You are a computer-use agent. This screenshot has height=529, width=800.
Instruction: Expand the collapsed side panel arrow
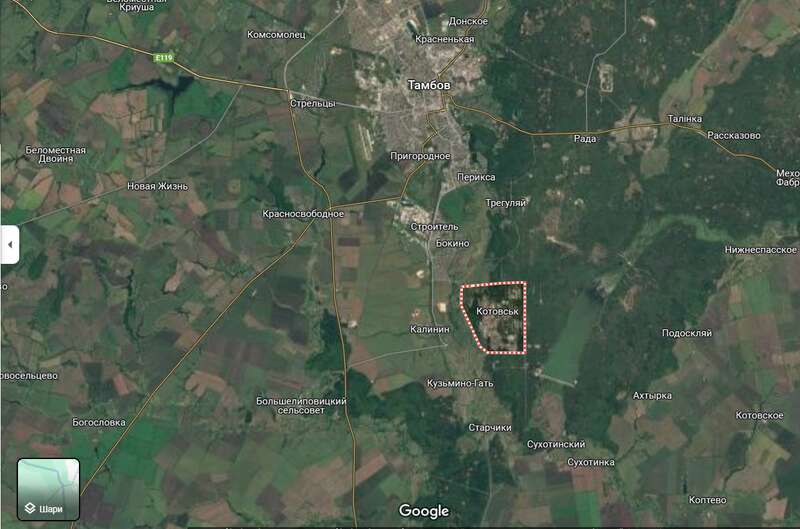[9, 244]
